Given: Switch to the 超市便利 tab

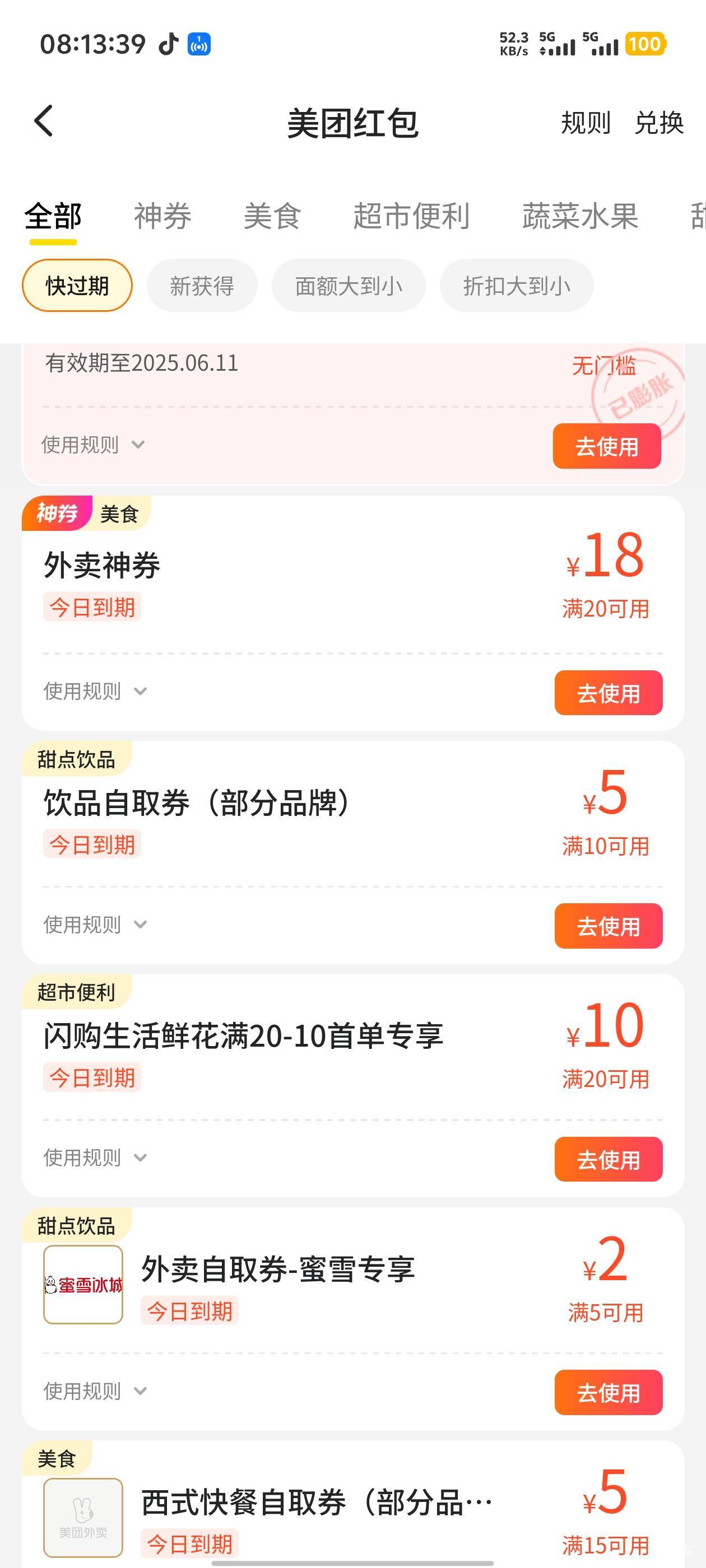Looking at the screenshot, I should click(411, 216).
